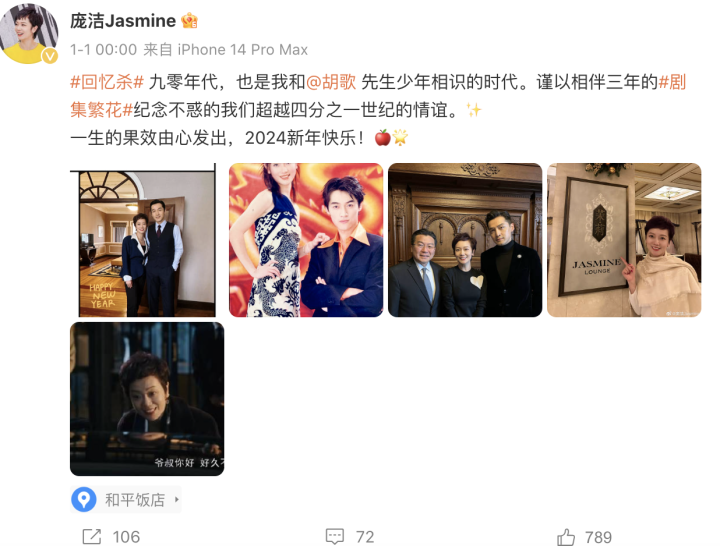Open the 庞洁Jasmine username link
The height and width of the screenshot is (546, 720).
tap(123, 20)
